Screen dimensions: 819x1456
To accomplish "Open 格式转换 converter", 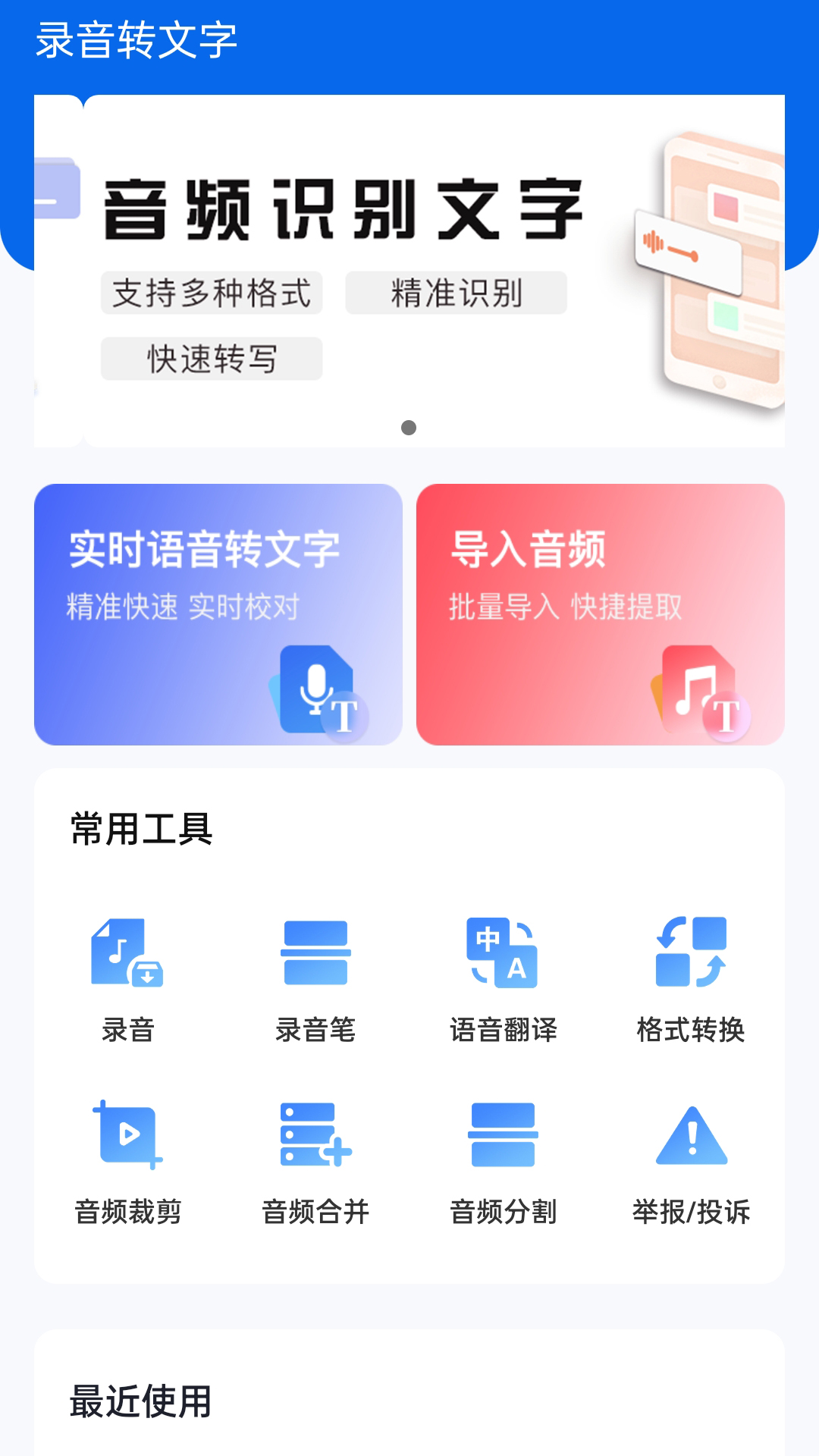I will pyautogui.click(x=691, y=980).
